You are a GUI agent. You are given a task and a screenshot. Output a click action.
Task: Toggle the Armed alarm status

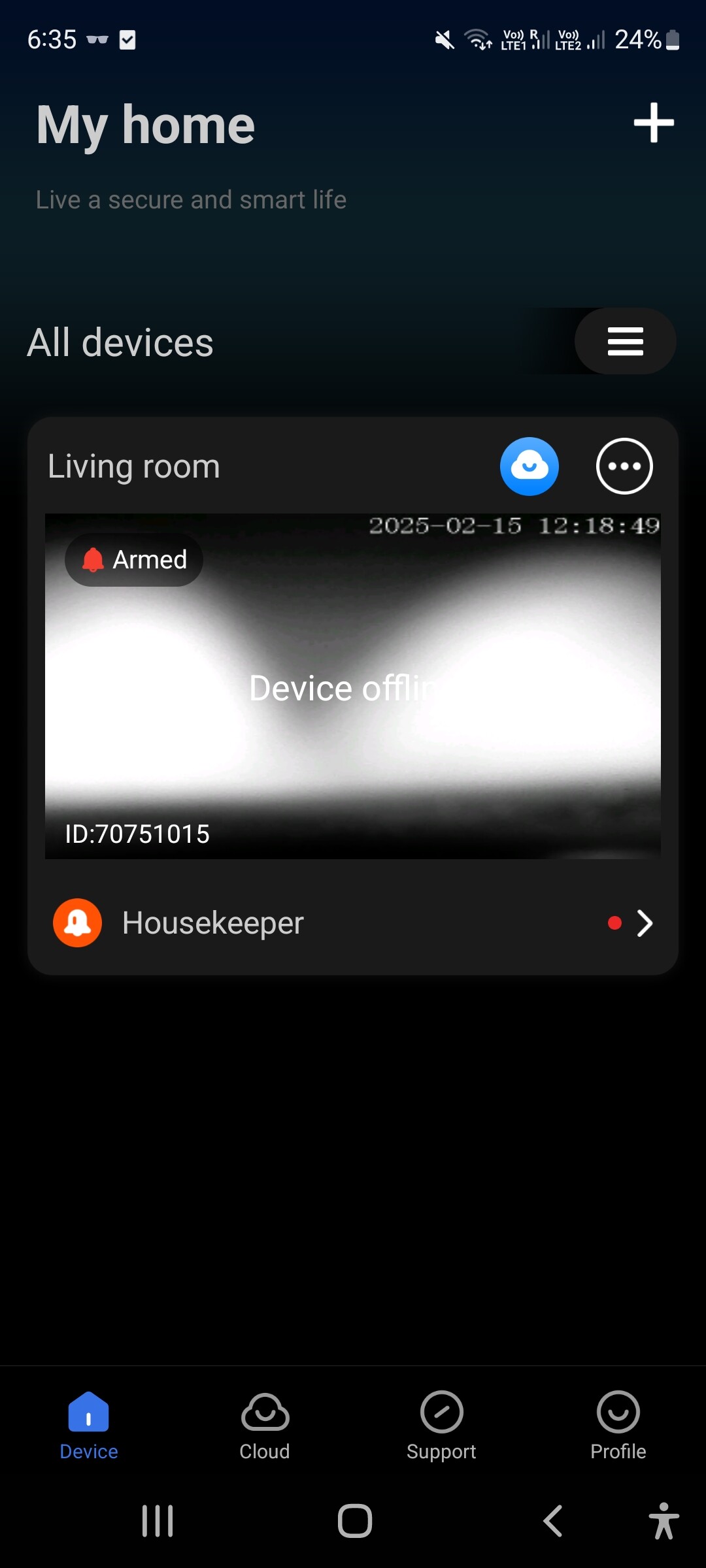(134, 560)
